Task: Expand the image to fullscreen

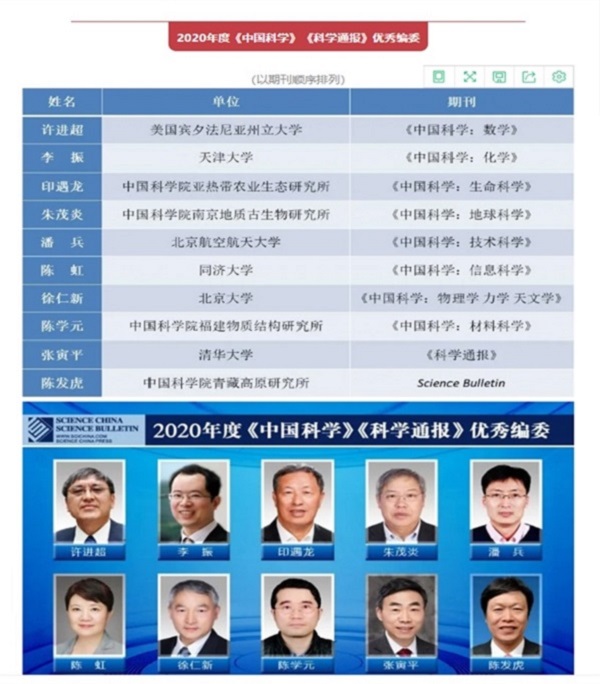Action: [469, 77]
